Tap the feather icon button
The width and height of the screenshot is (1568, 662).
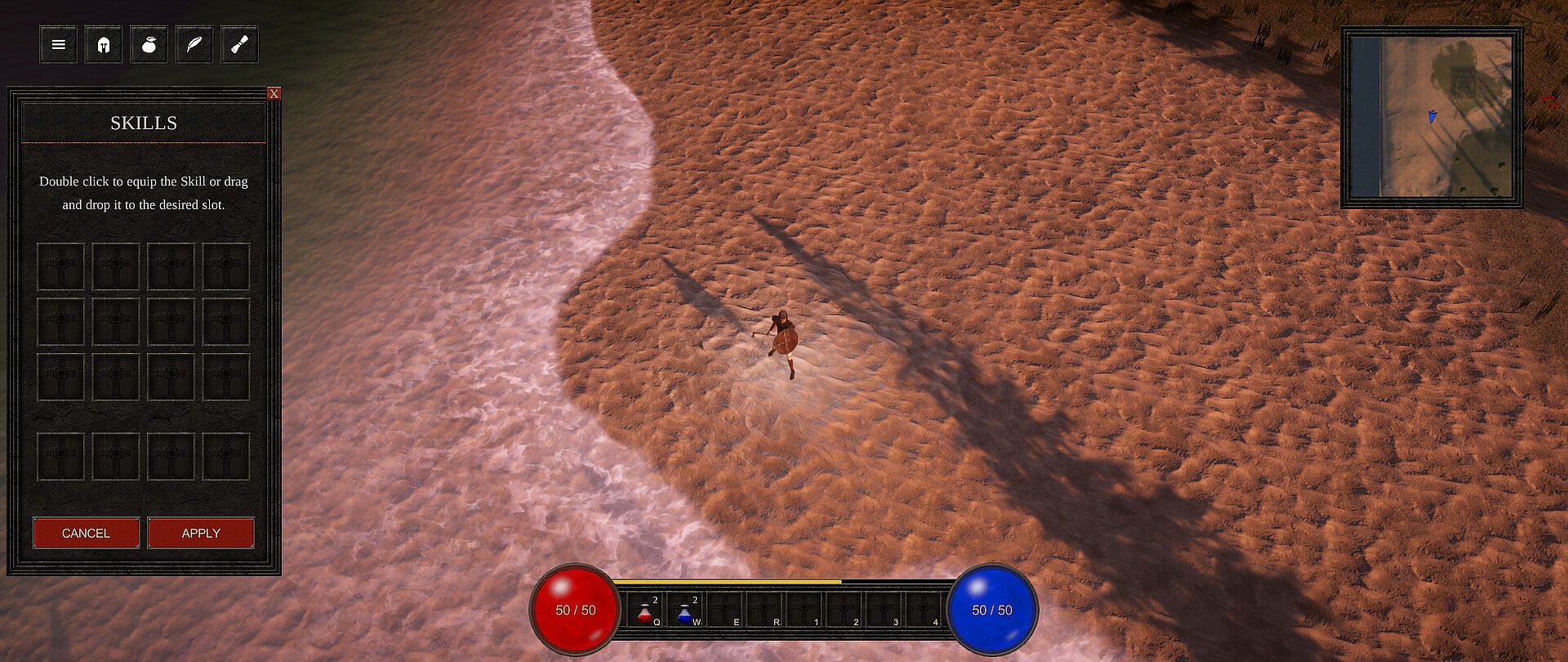(x=194, y=45)
